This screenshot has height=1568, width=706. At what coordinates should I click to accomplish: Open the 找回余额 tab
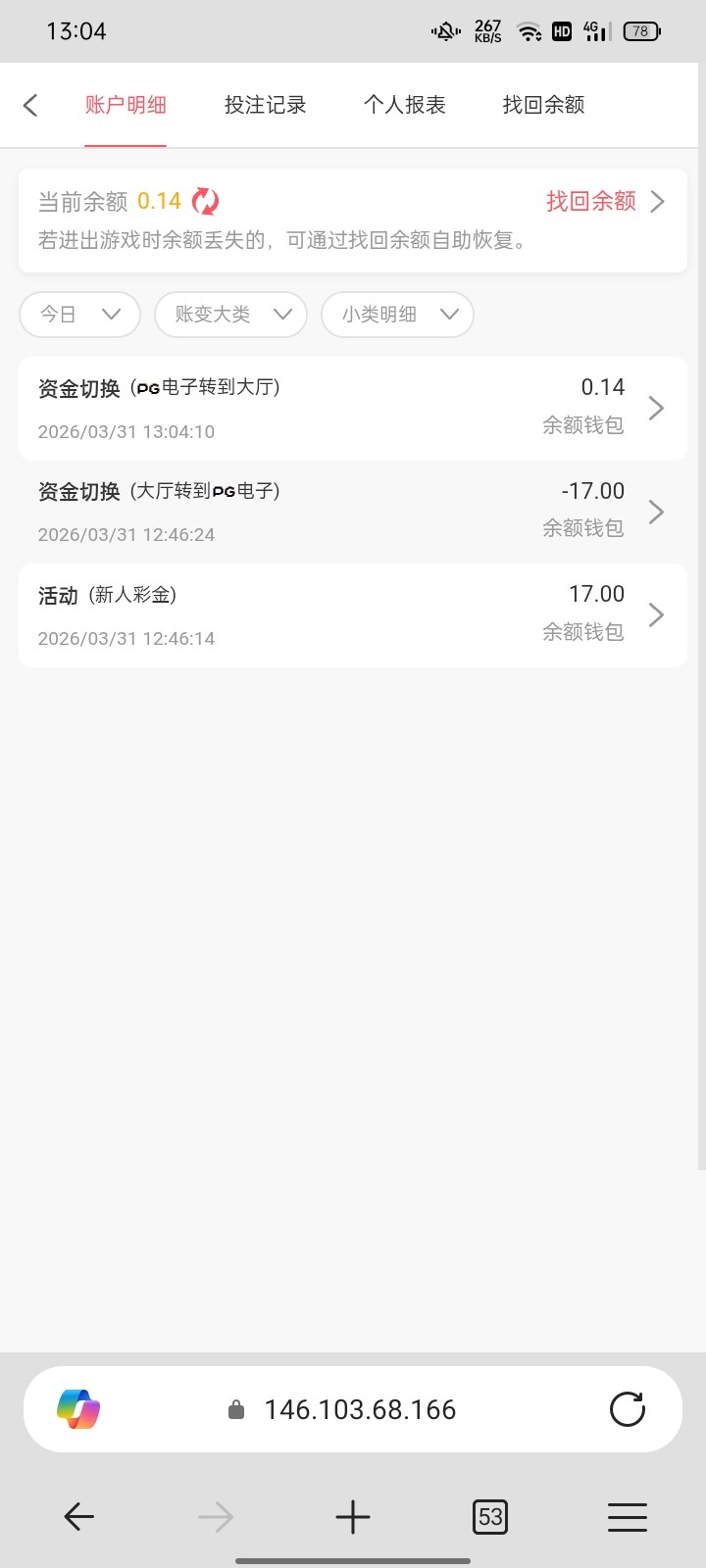click(x=543, y=105)
